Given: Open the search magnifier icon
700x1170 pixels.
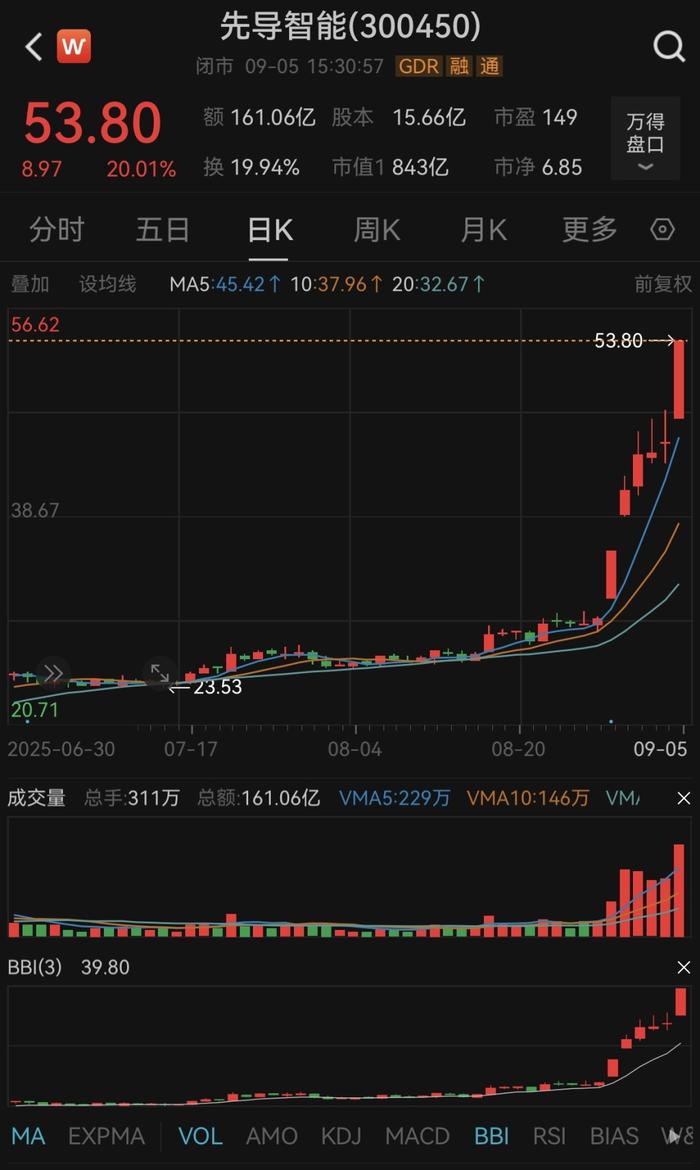Looking at the screenshot, I should click(x=669, y=46).
